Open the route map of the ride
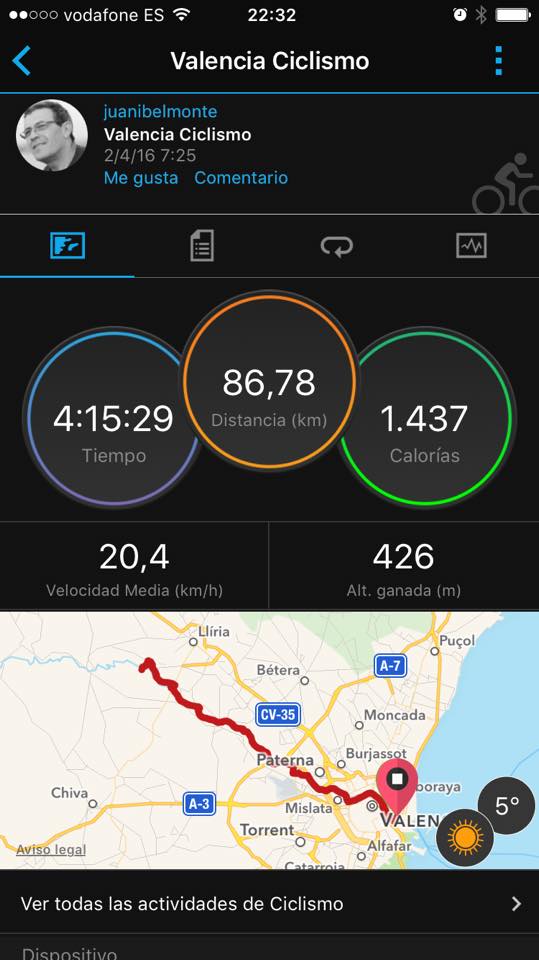This screenshot has width=539, height=960. coord(270,740)
